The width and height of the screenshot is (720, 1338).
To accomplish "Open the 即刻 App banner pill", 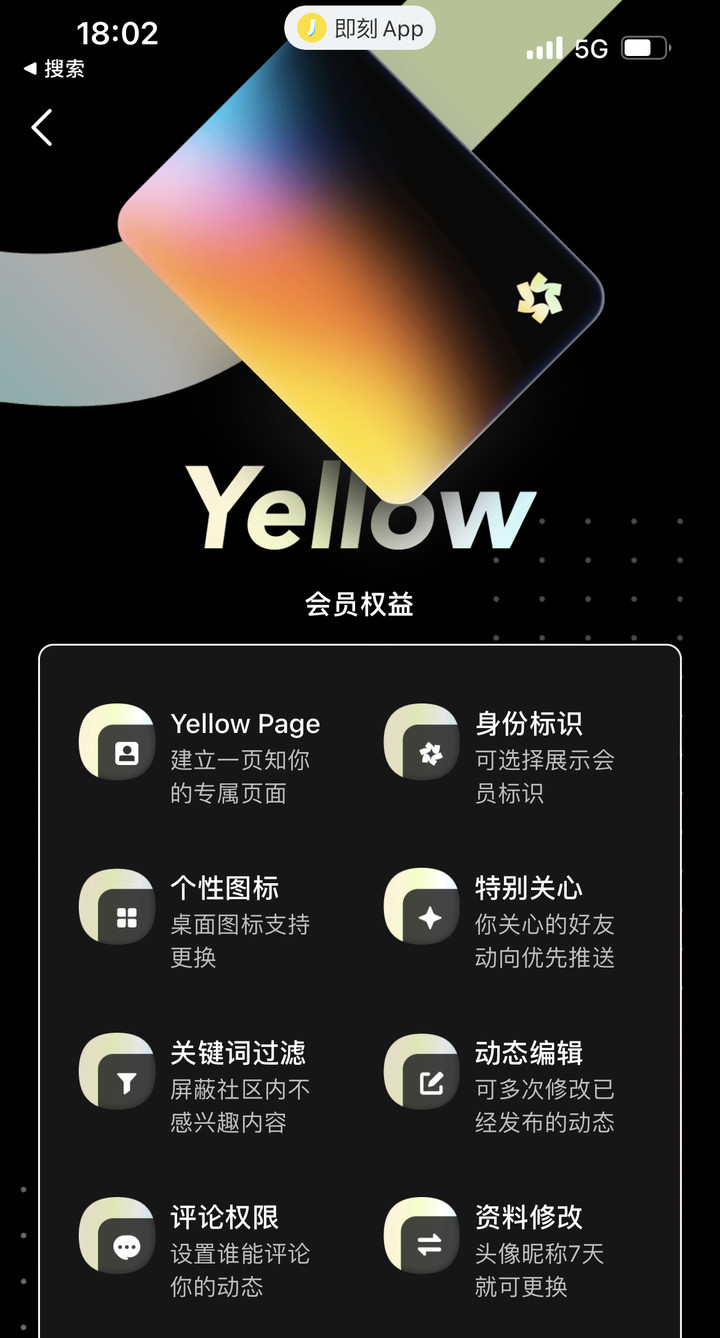I will tap(360, 28).
